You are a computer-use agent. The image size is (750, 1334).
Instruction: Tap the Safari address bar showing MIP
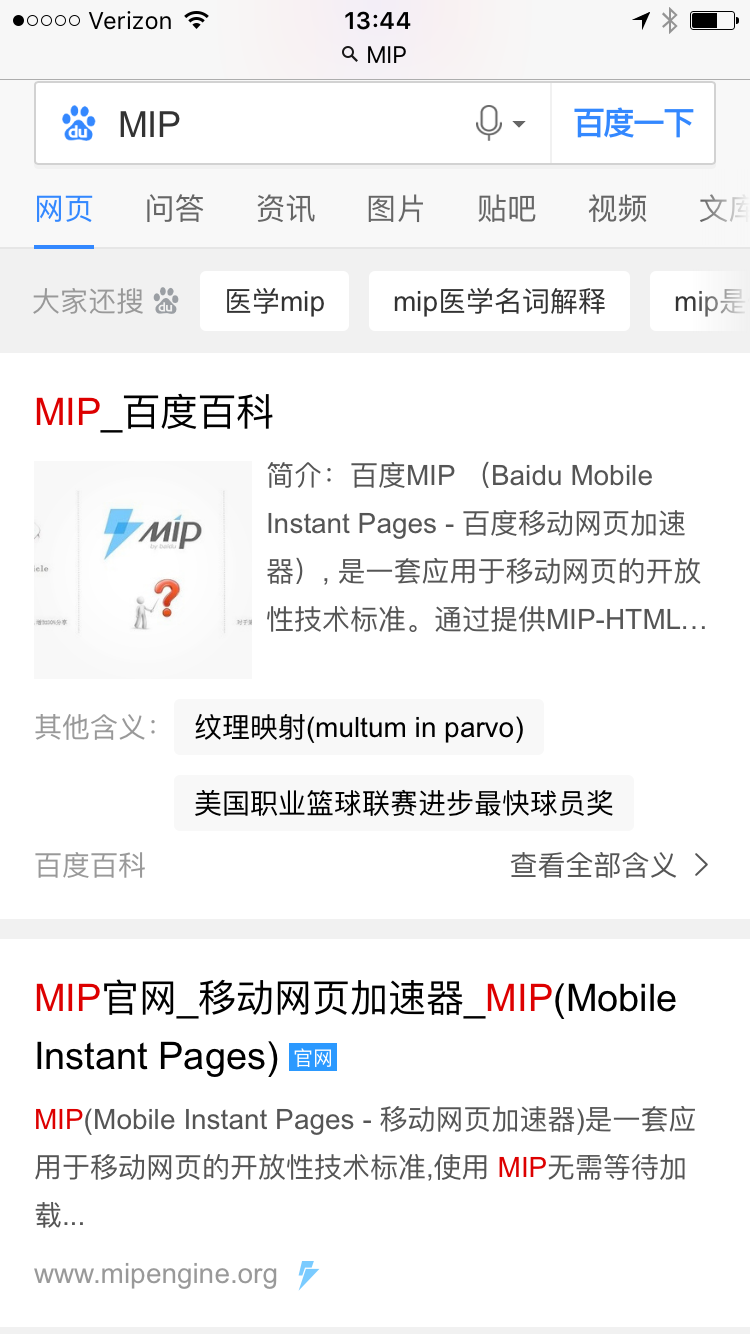coord(375,55)
